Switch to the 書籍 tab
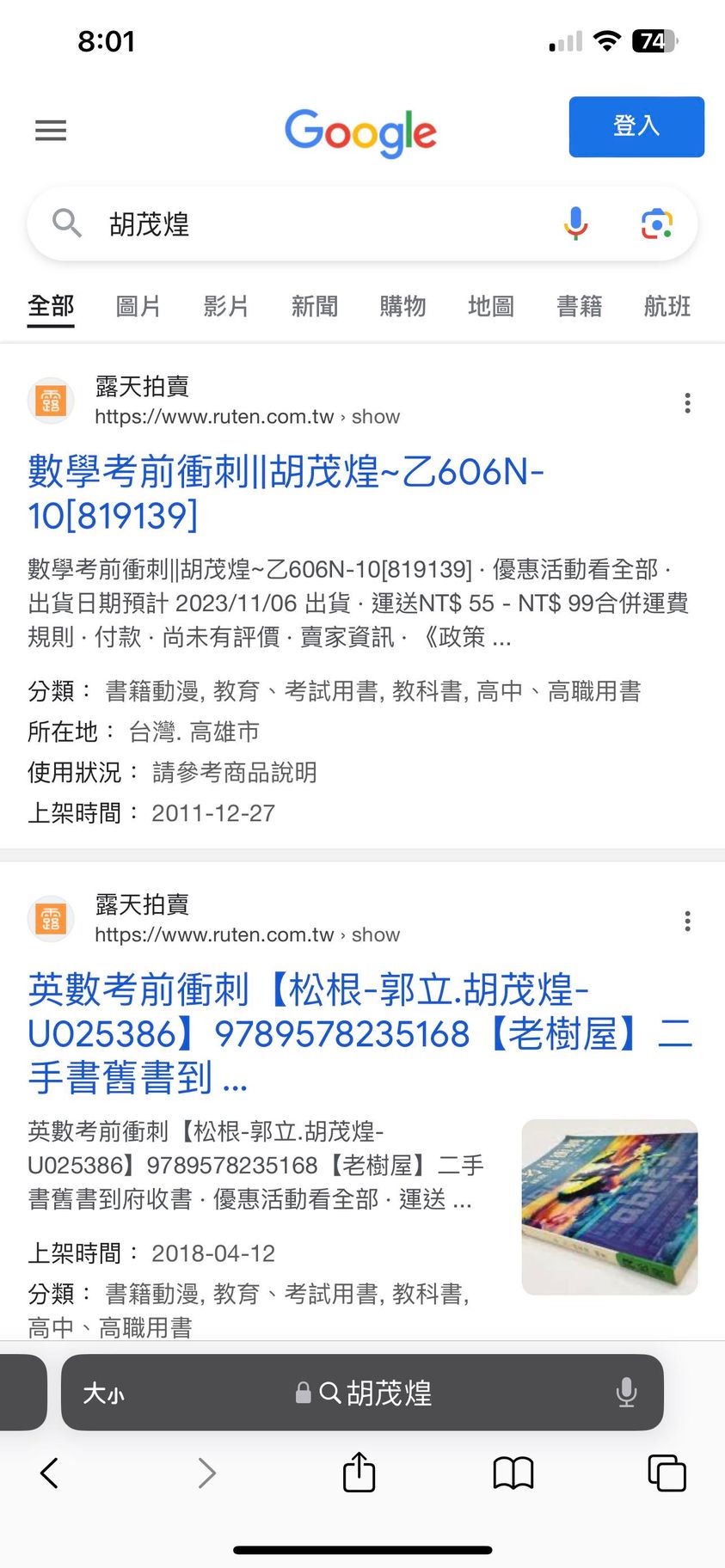725x1568 pixels. coord(579,306)
